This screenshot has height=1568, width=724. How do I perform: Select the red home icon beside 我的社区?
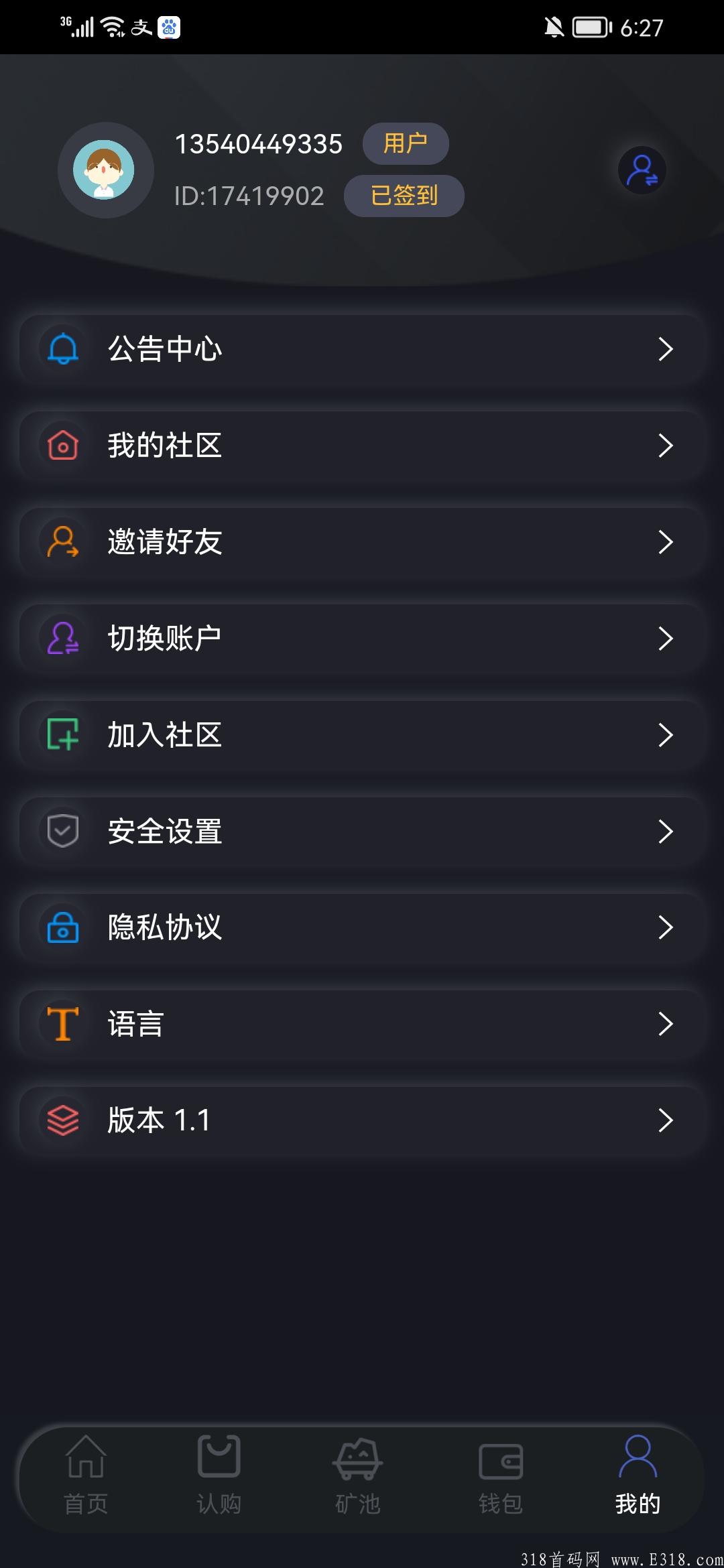point(62,446)
